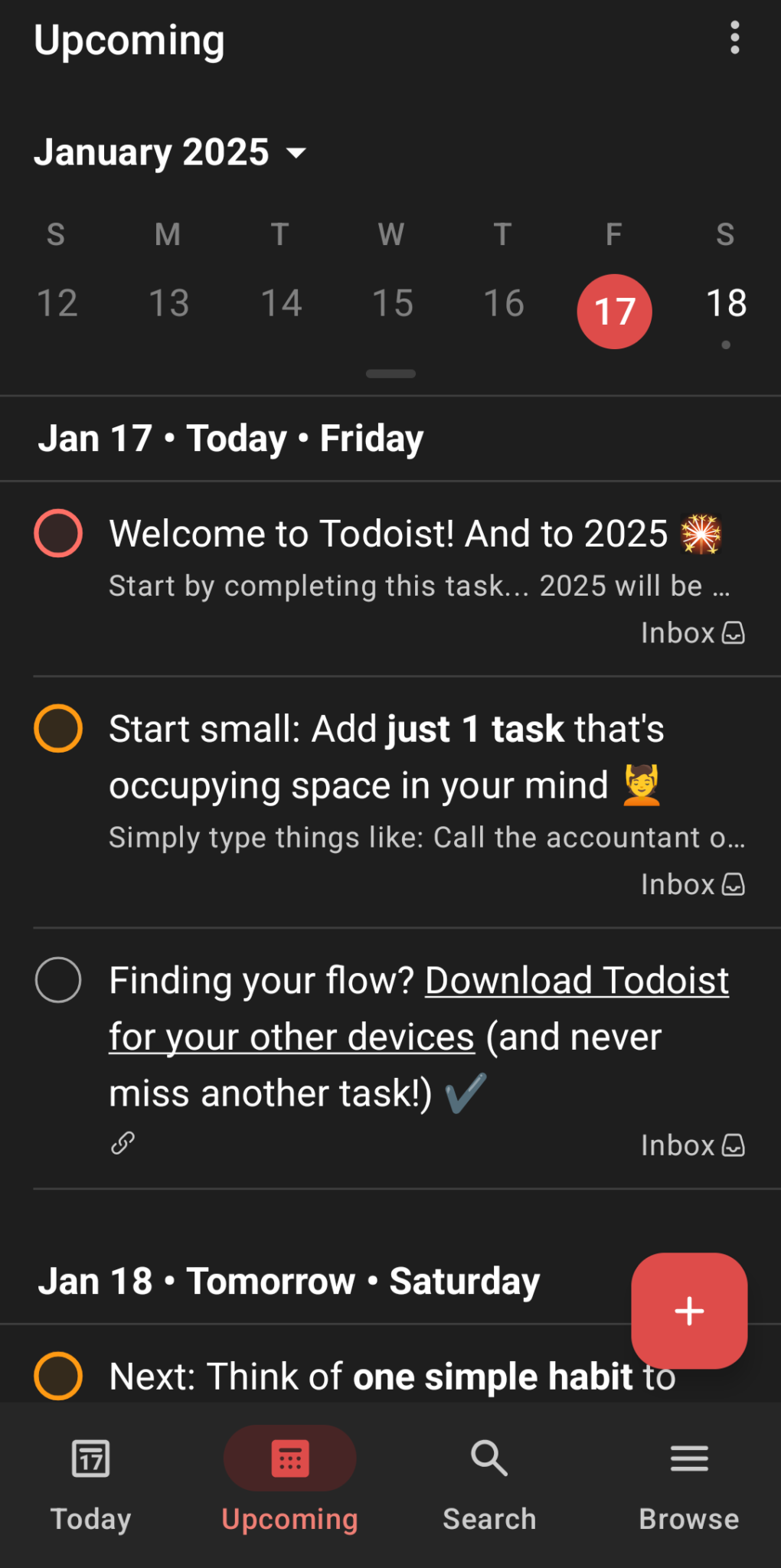Select today's date, January 17
Image resolution: width=781 pixels, height=1568 pixels.
click(613, 311)
